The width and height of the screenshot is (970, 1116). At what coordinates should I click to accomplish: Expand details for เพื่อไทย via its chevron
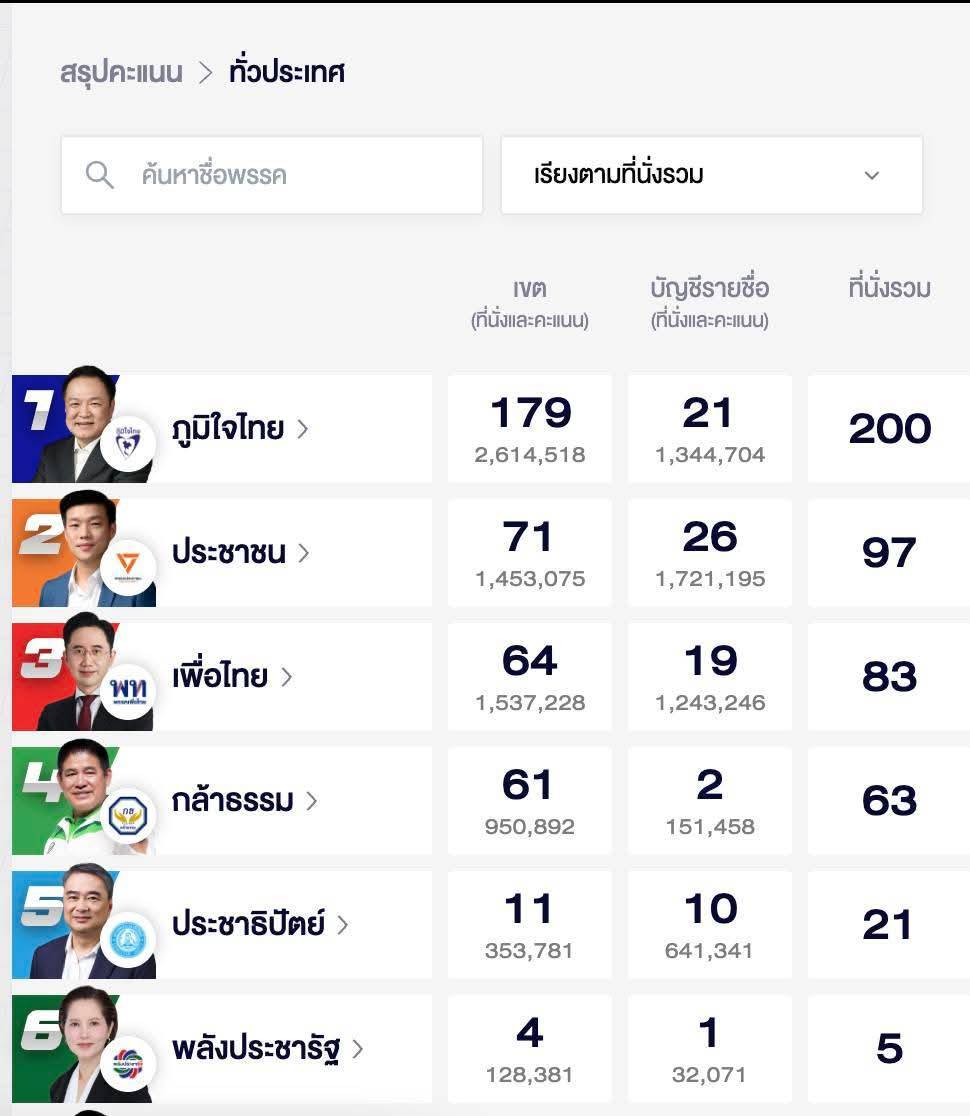click(x=288, y=676)
